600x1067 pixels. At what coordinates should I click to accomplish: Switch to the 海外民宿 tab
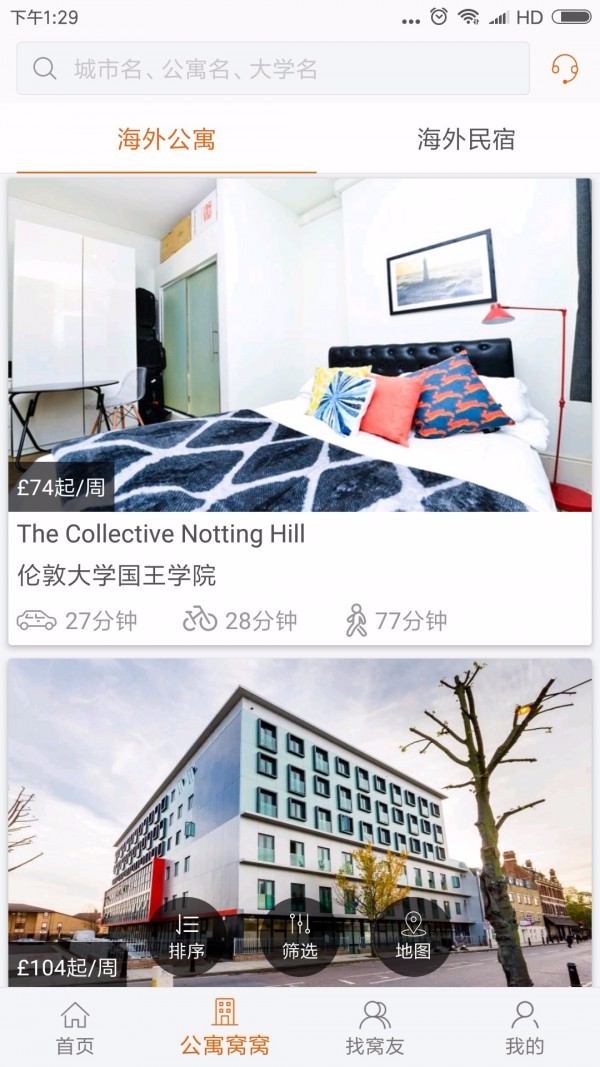click(x=466, y=139)
